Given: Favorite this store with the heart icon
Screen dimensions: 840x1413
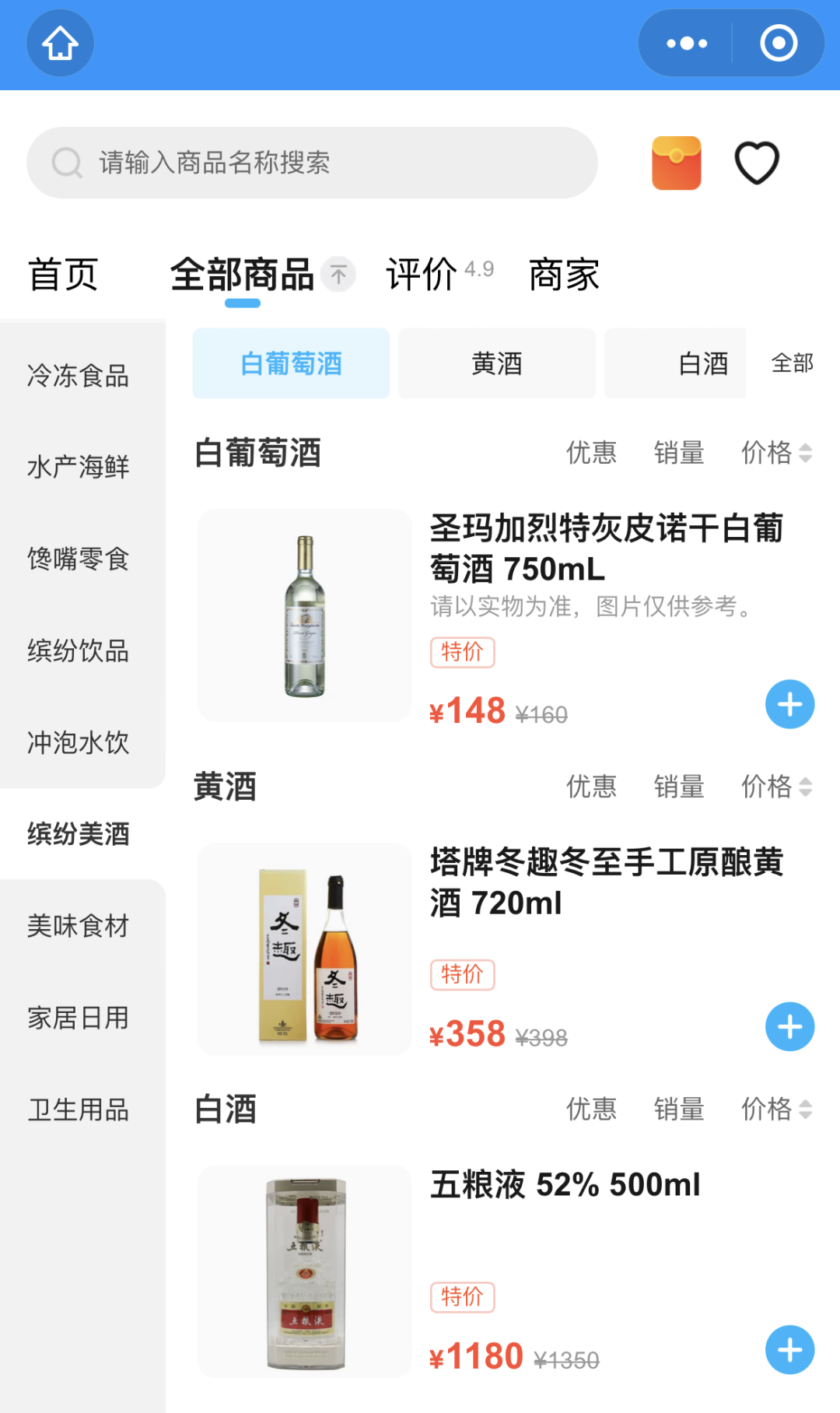Looking at the screenshot, I should coord(757,163).
